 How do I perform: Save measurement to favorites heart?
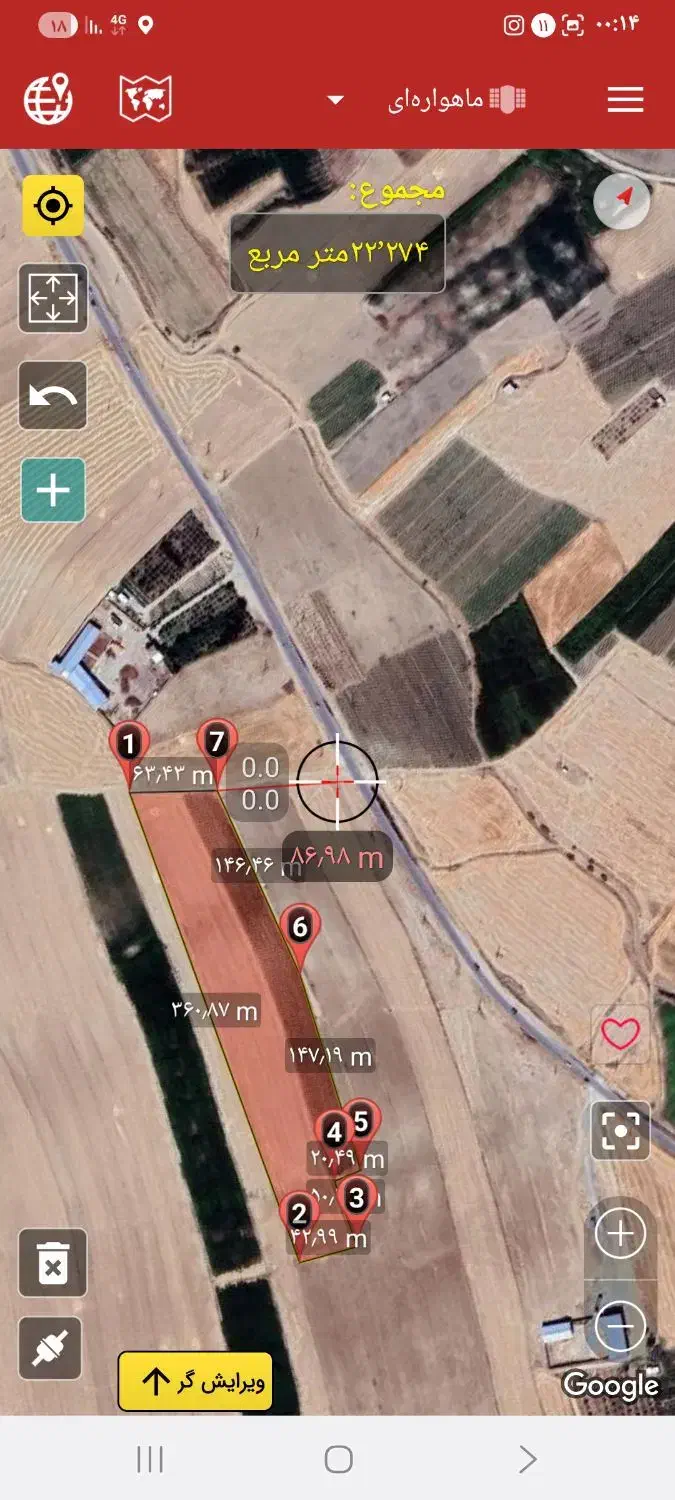(x=620, y=1033)
